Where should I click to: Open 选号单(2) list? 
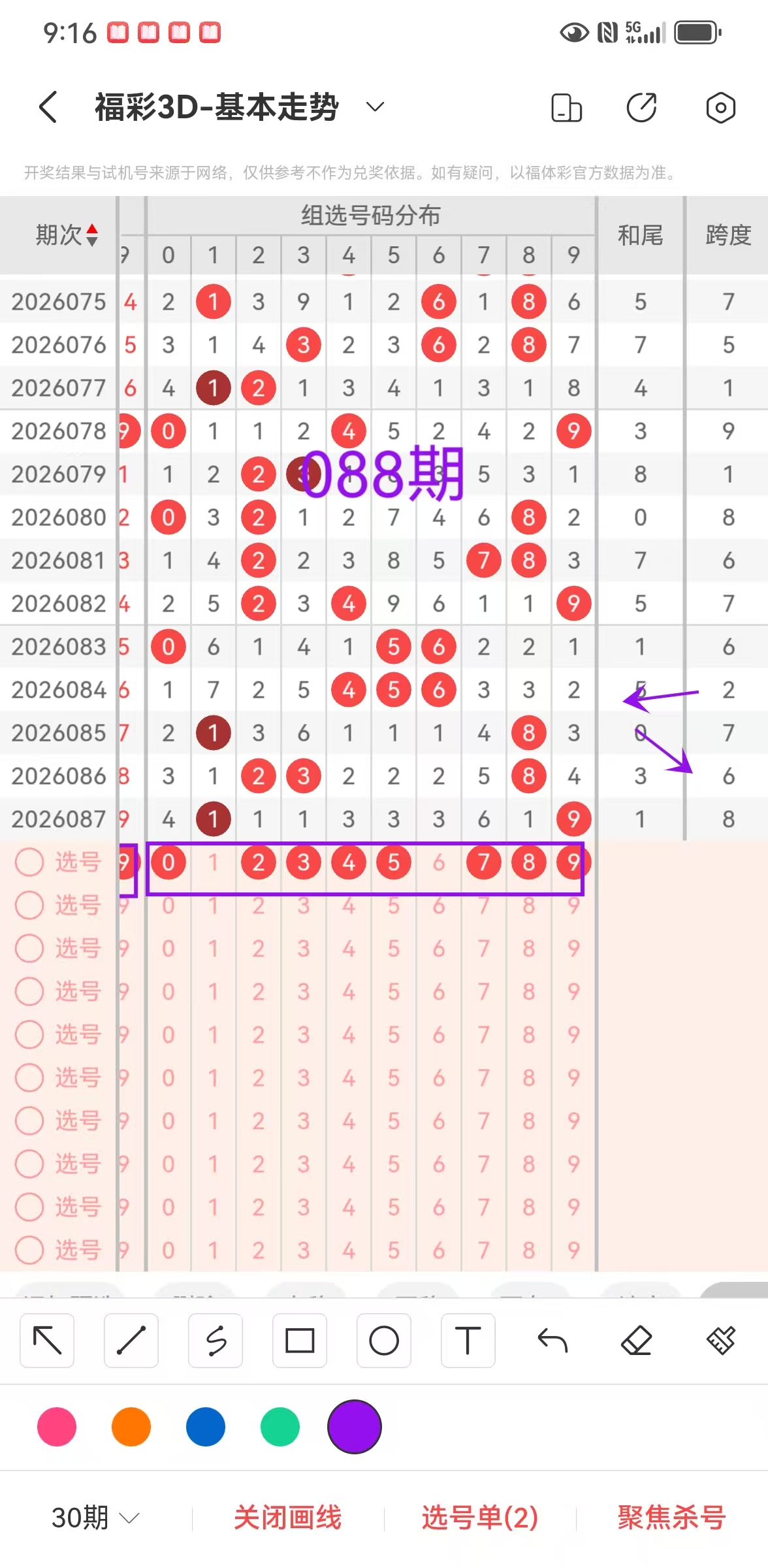(x=480, y=1517)
